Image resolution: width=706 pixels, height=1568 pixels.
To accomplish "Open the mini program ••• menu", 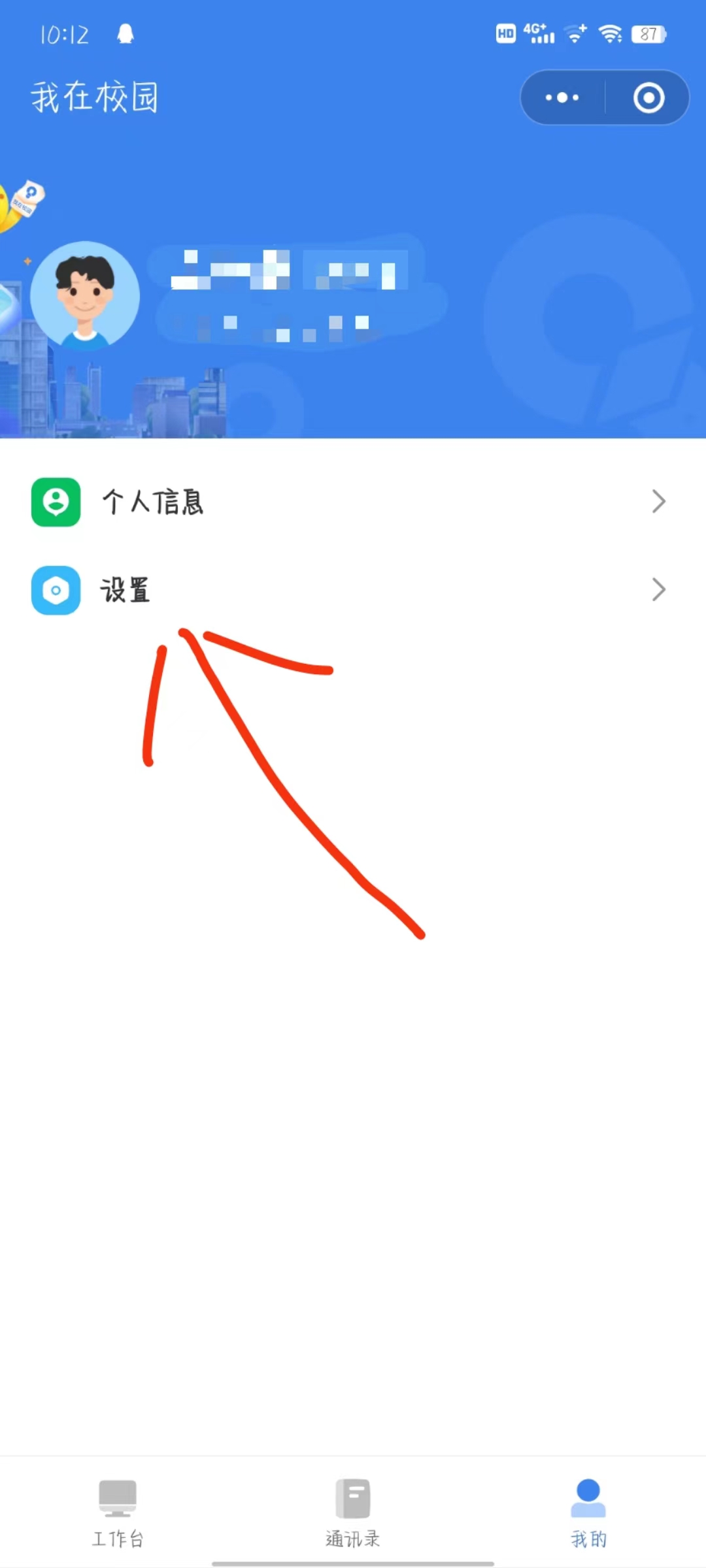I will [x=561, y=97].
